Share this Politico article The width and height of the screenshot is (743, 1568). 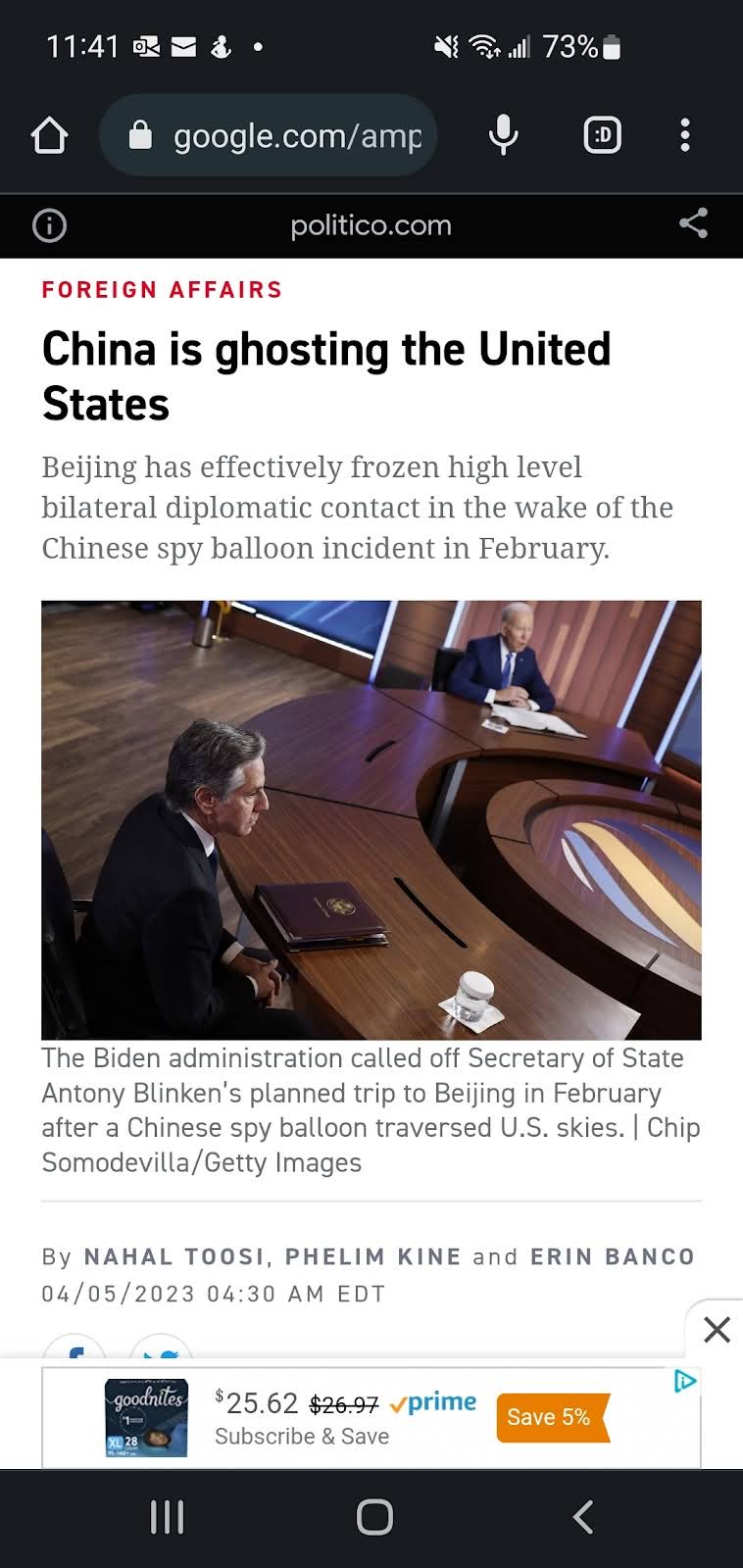(693, 223)
